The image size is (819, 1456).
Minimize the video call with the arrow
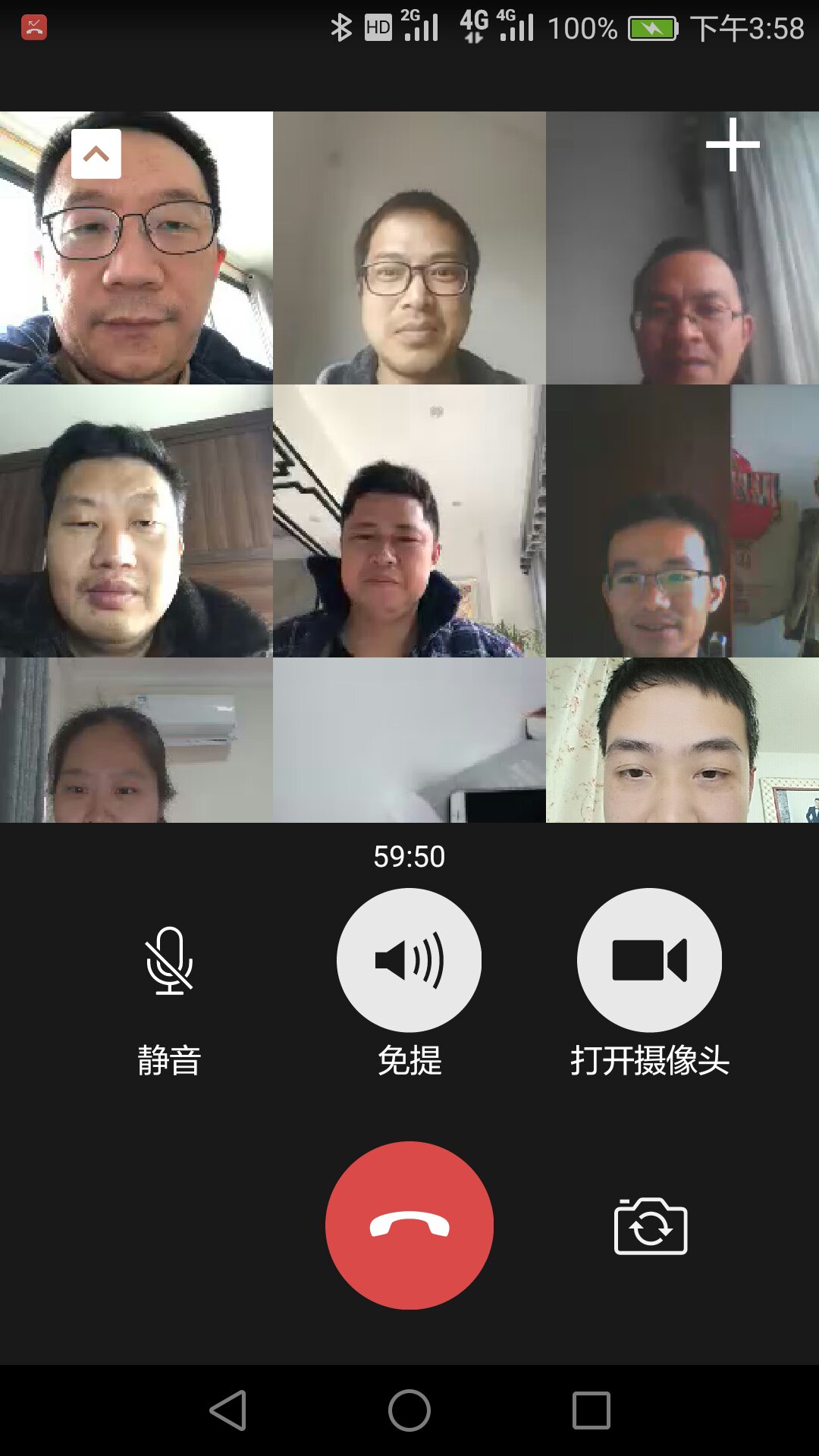pos(96,154)
